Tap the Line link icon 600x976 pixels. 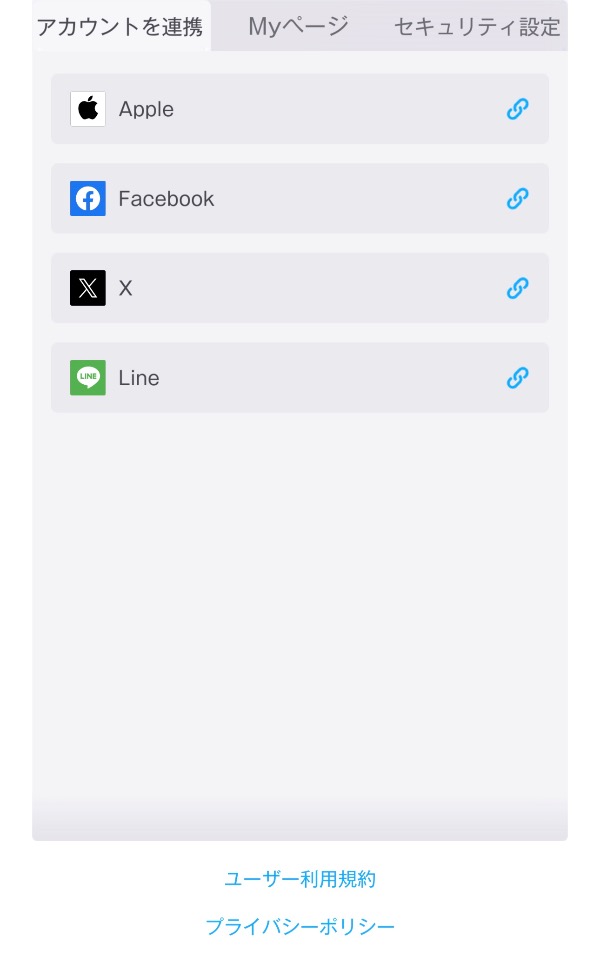[517, 378]
